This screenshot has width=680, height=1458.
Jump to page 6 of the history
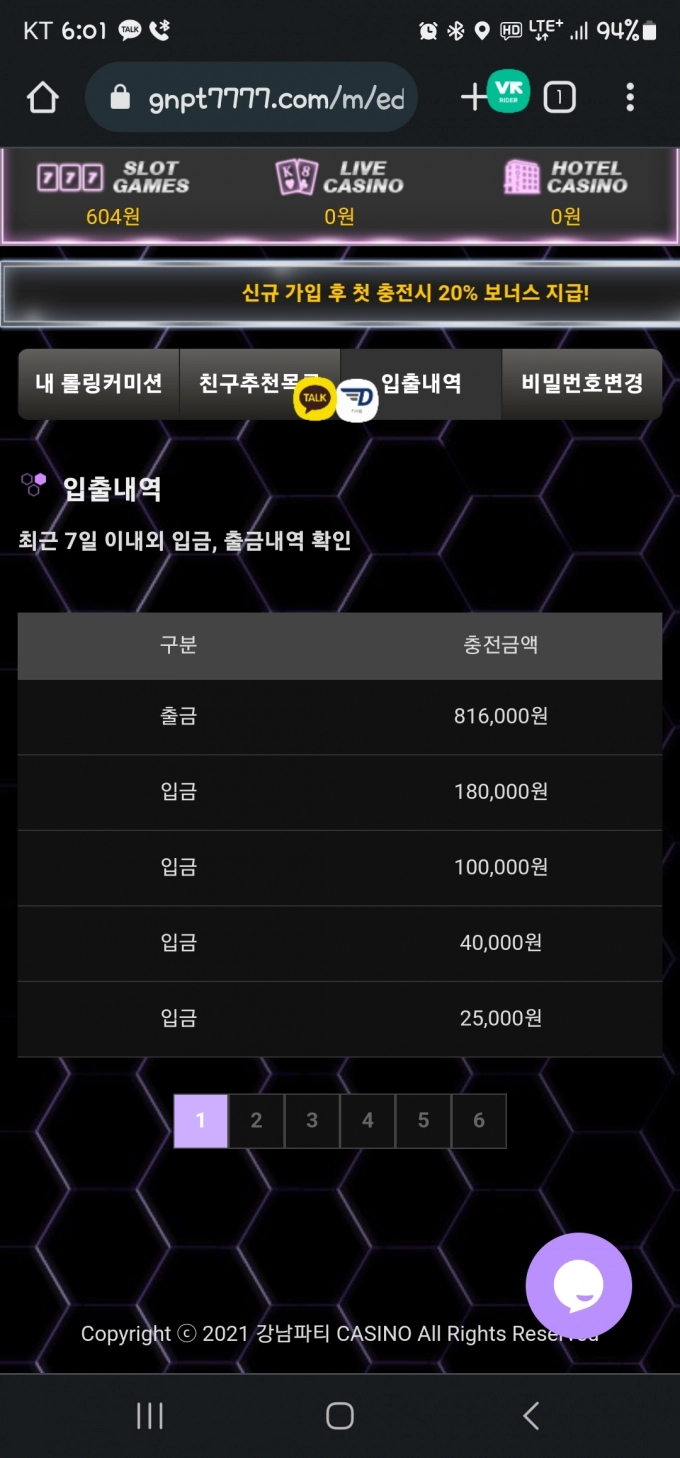479,1121
